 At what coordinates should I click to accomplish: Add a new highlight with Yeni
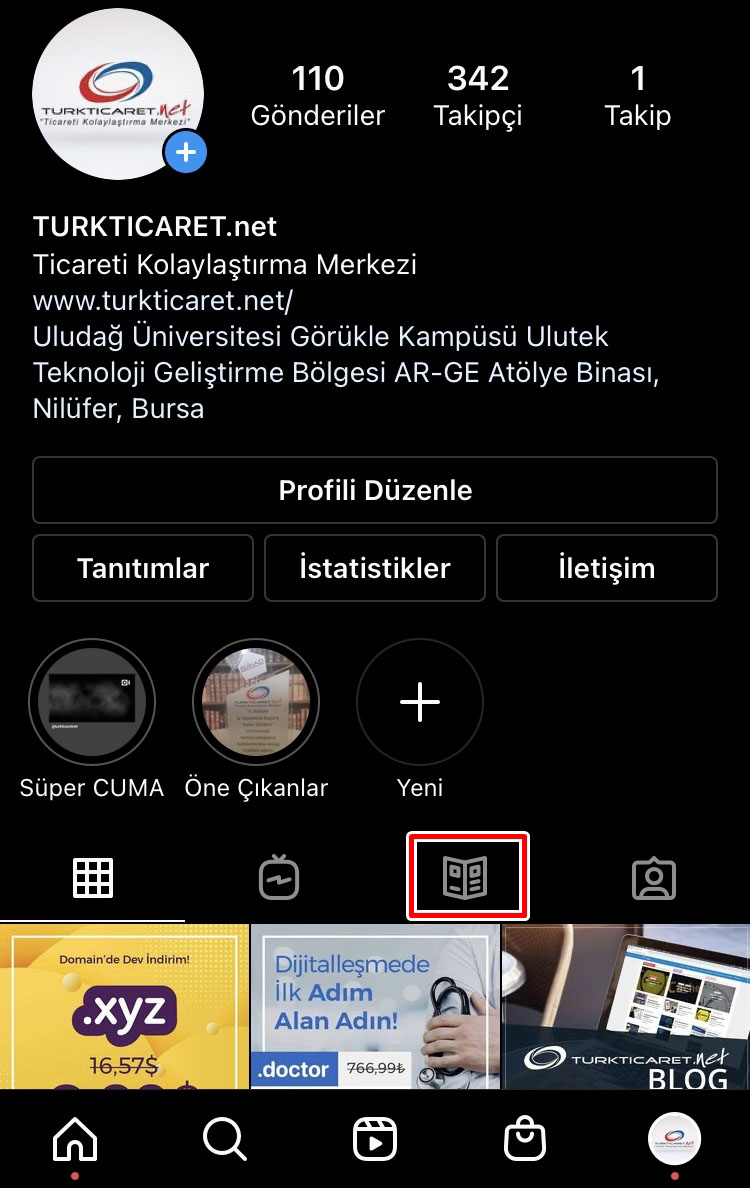tap(420, 702)
